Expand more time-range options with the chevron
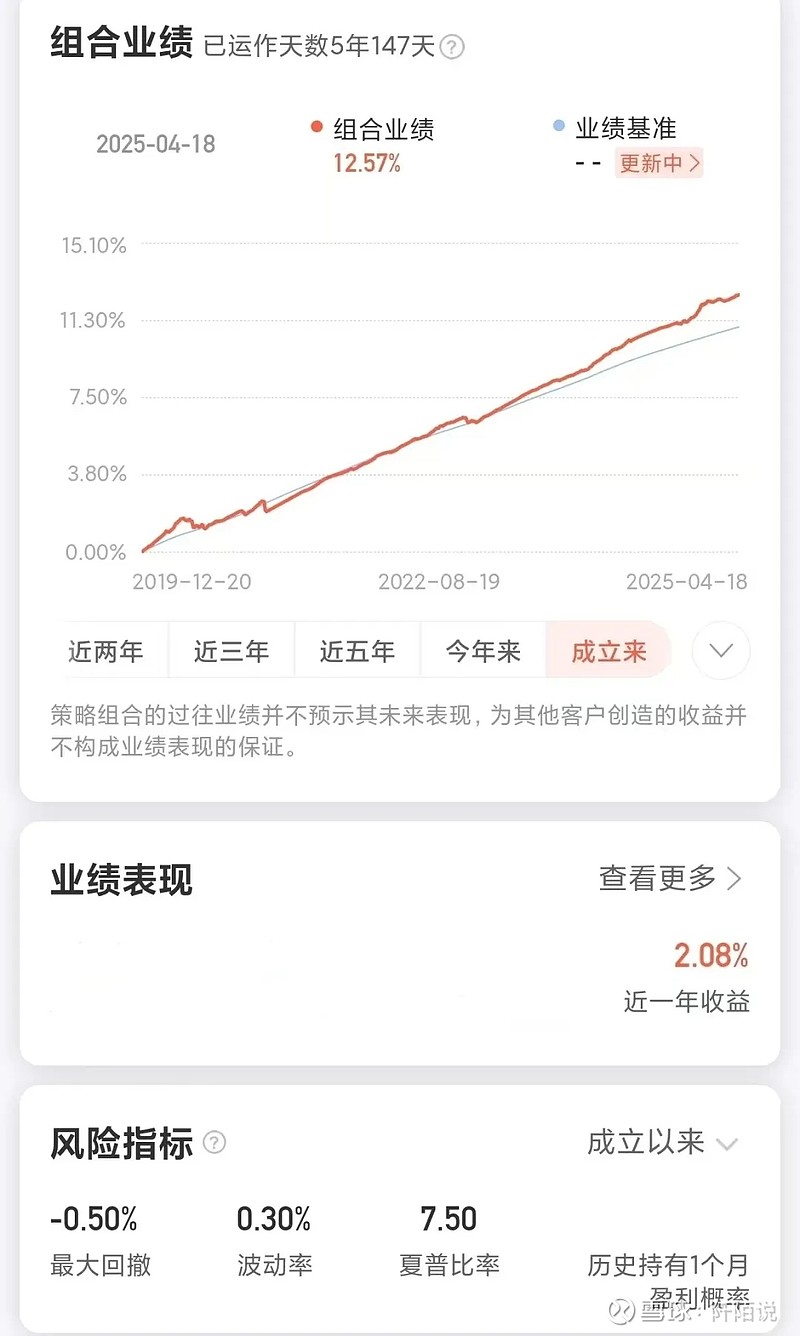800x1336 pixels. pyautogui.click(x=719, y=650)
